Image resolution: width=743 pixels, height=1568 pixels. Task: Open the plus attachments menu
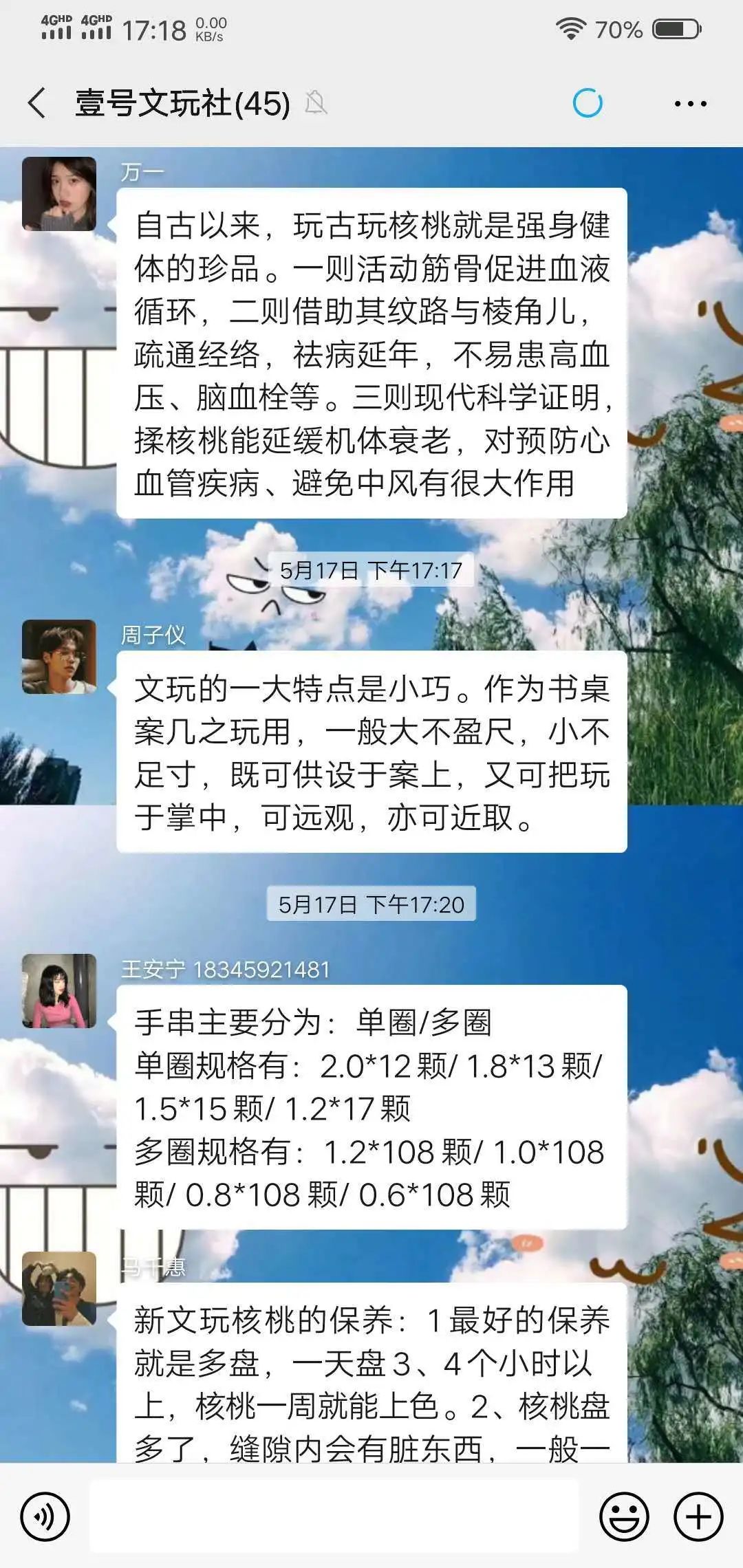[x=698, y=1516]
